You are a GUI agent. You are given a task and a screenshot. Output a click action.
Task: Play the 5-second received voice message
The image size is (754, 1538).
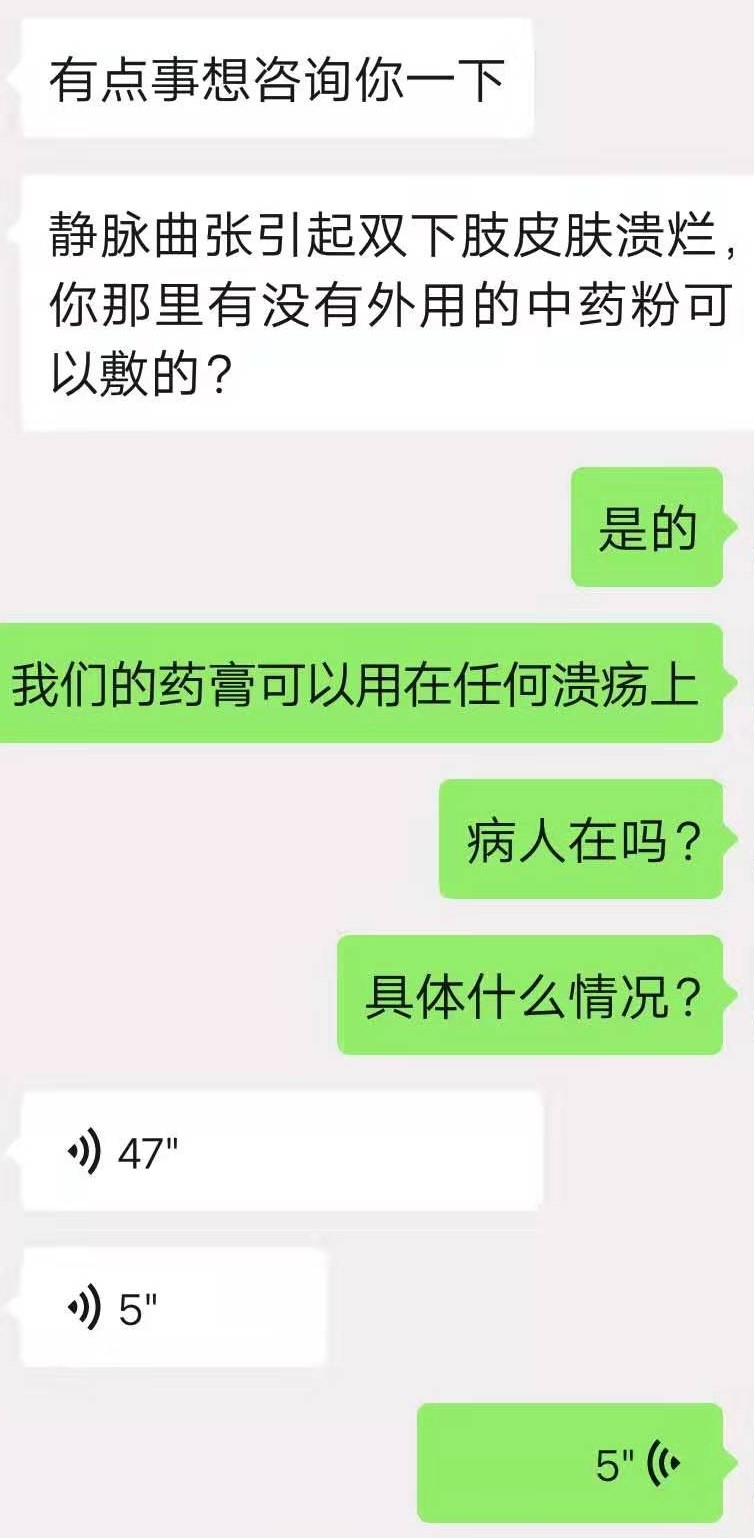pos(175,1308)
